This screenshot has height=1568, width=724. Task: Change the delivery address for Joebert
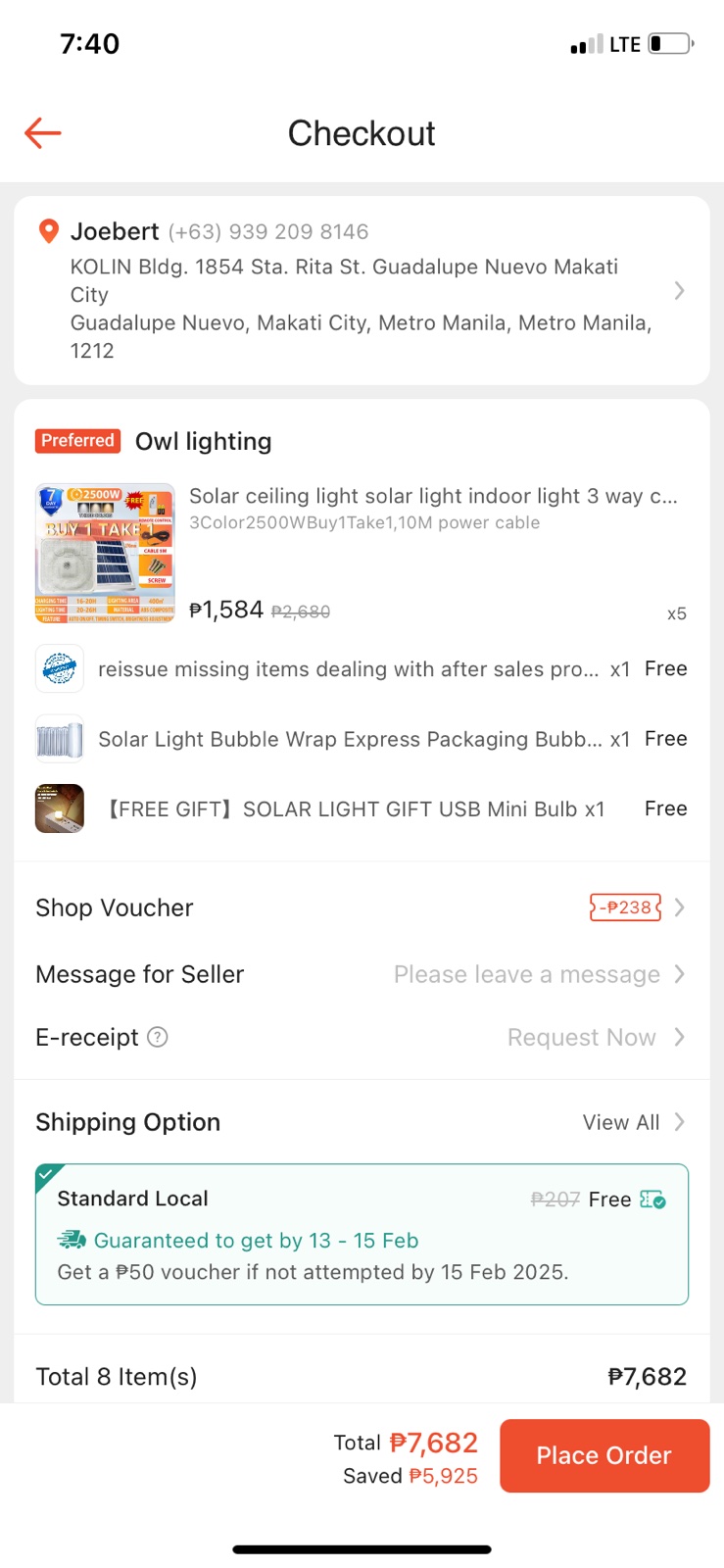click(362, 290)
